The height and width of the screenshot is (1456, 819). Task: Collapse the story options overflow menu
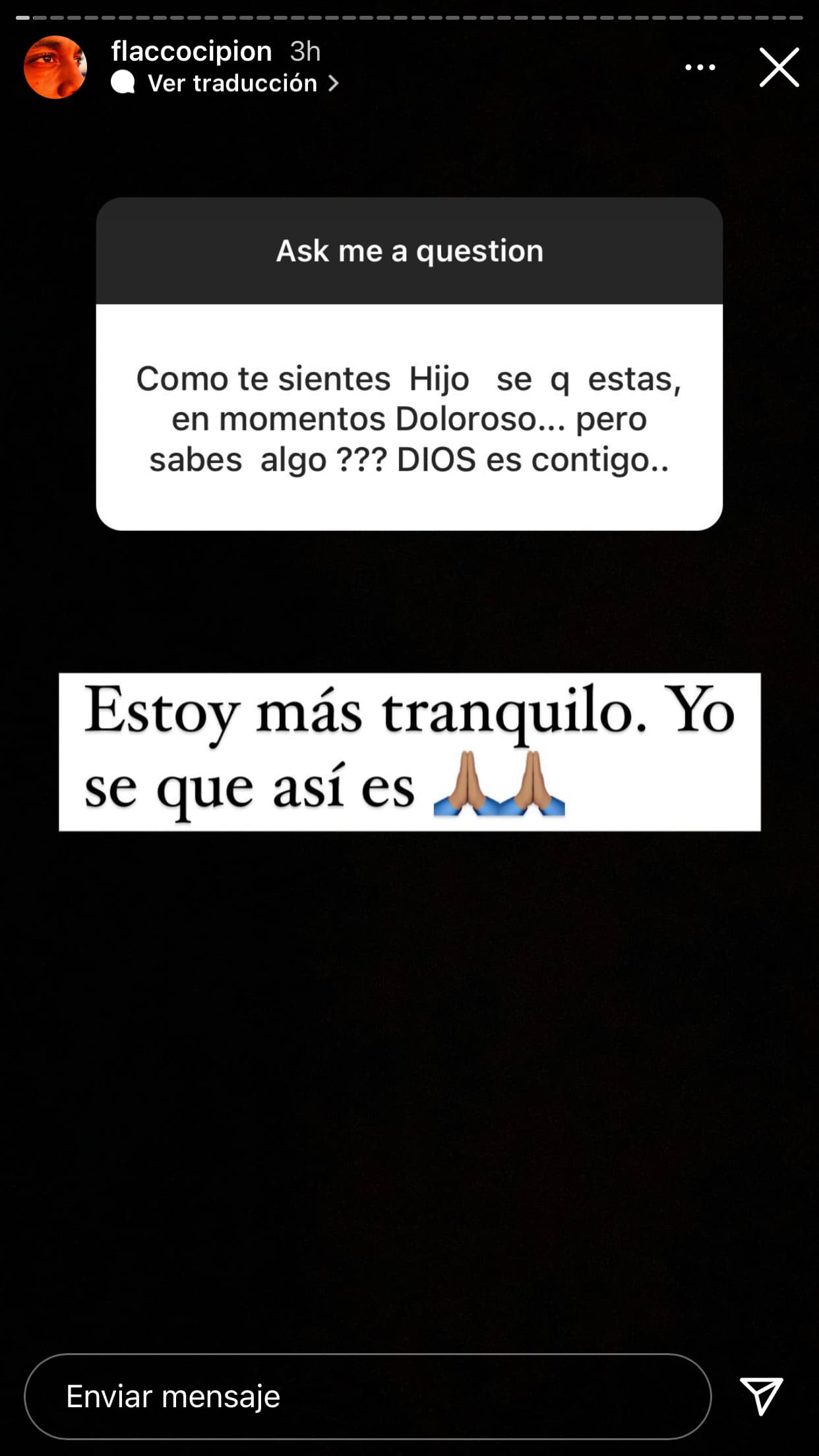pos(701,67)
